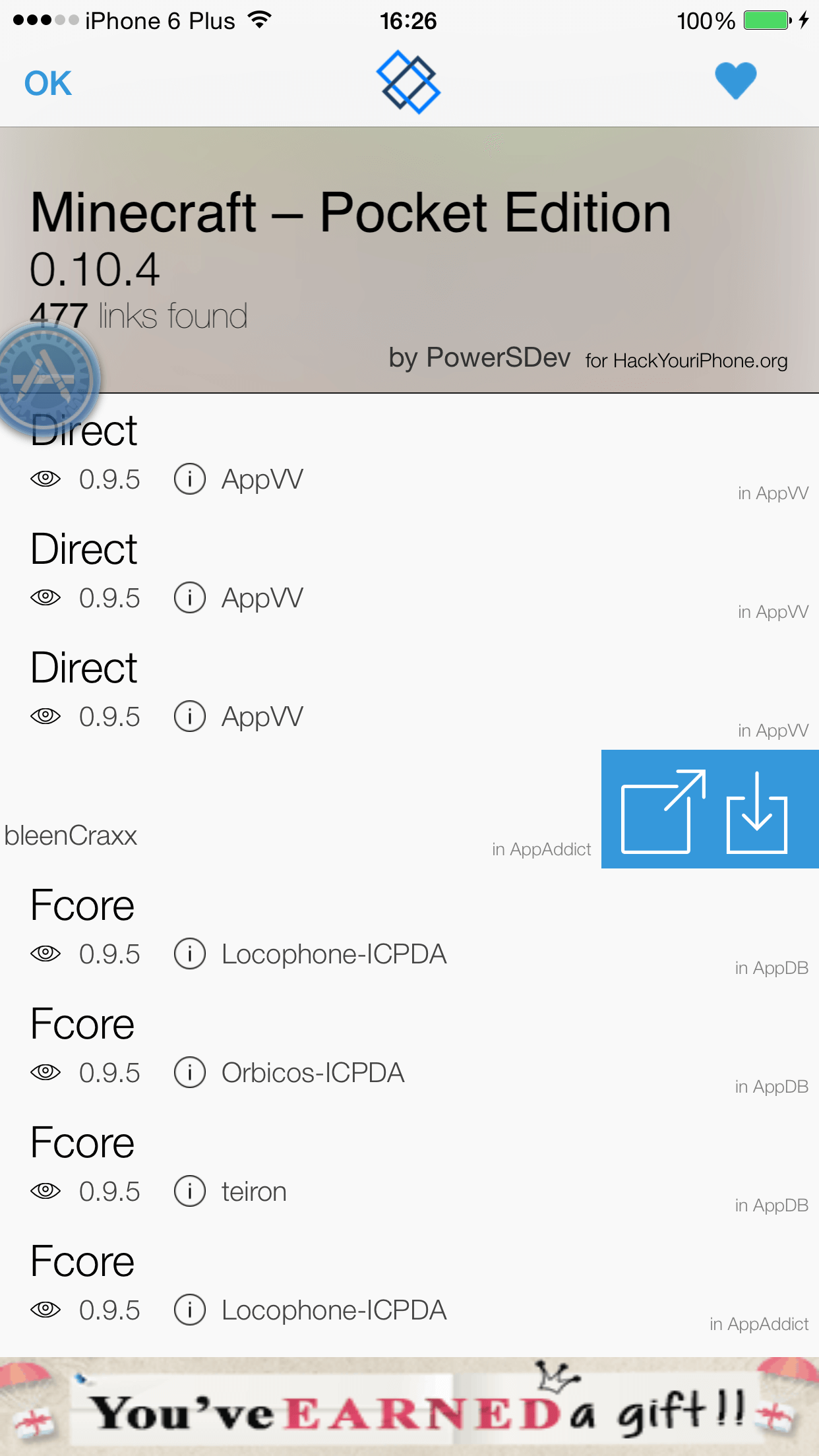Show info for the teiron link
The width and height of the screenshot is (819, 1456).
[190, 1191]
